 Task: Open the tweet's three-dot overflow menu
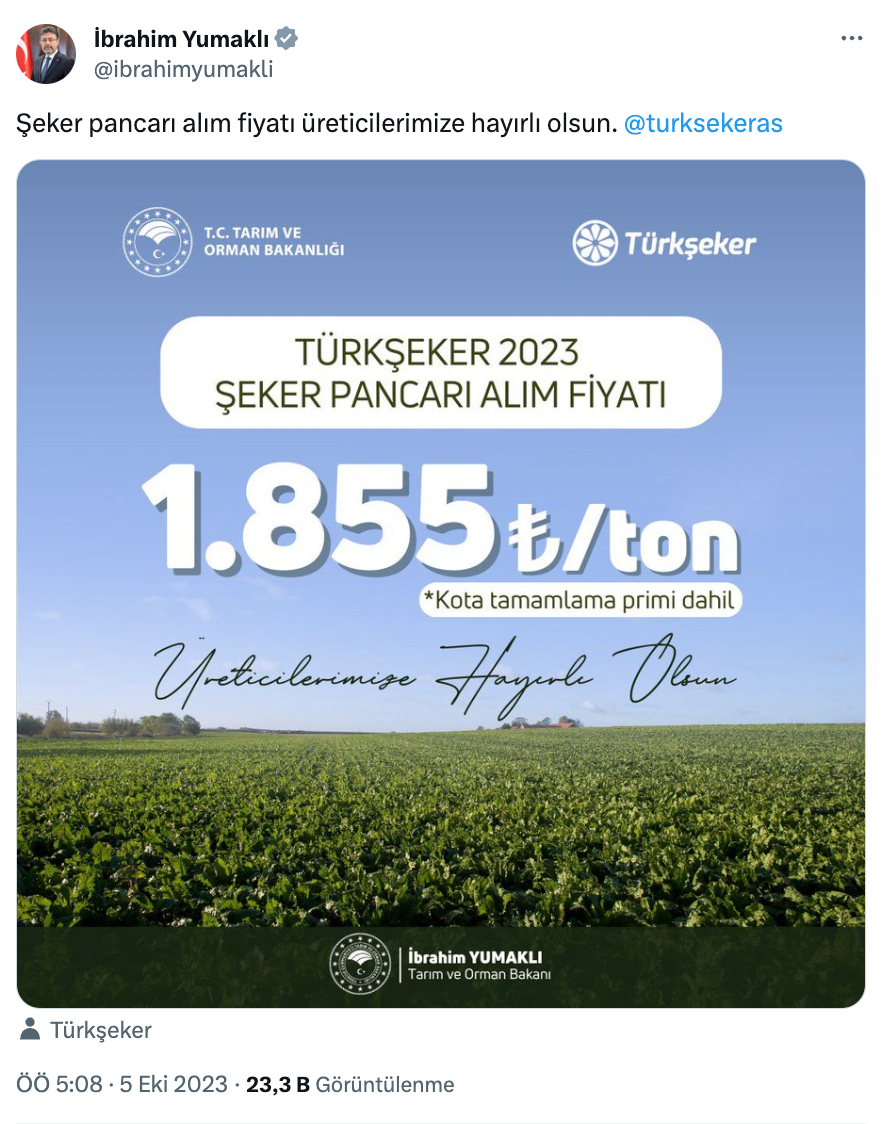[x=851, y=39]
